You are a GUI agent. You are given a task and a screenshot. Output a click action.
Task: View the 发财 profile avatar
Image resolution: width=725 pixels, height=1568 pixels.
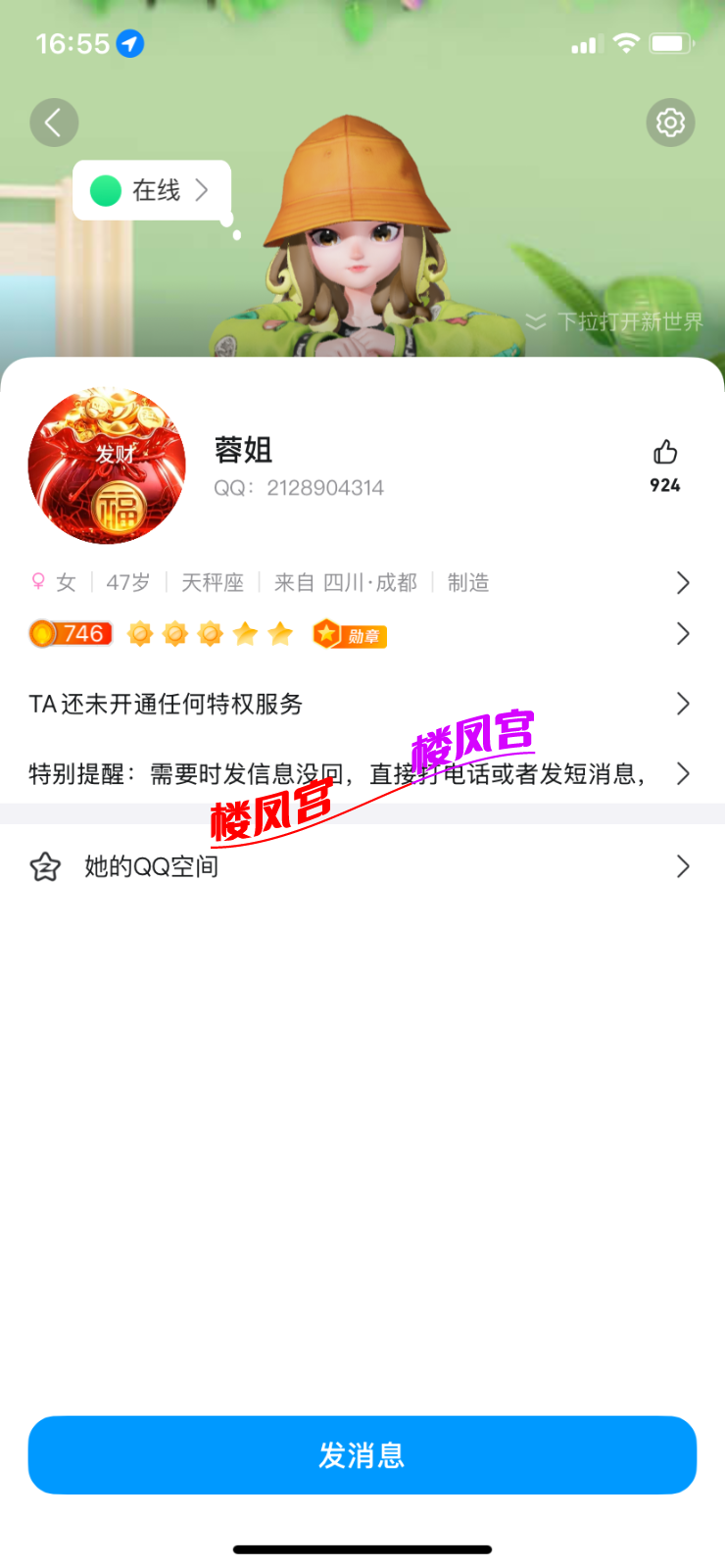[107, 466]
